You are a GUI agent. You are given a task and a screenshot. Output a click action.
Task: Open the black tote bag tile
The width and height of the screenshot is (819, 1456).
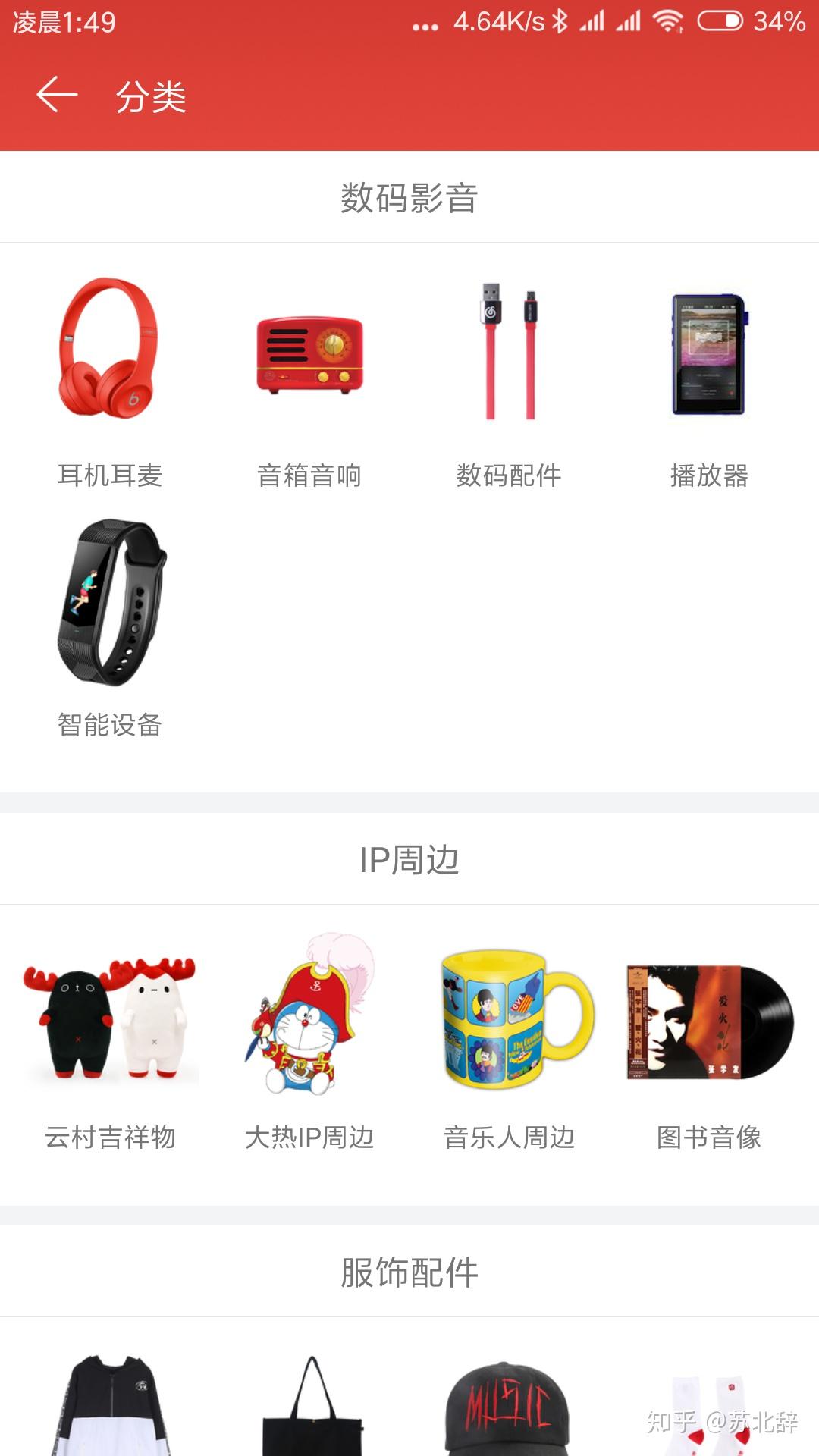tap(311, 1409)
